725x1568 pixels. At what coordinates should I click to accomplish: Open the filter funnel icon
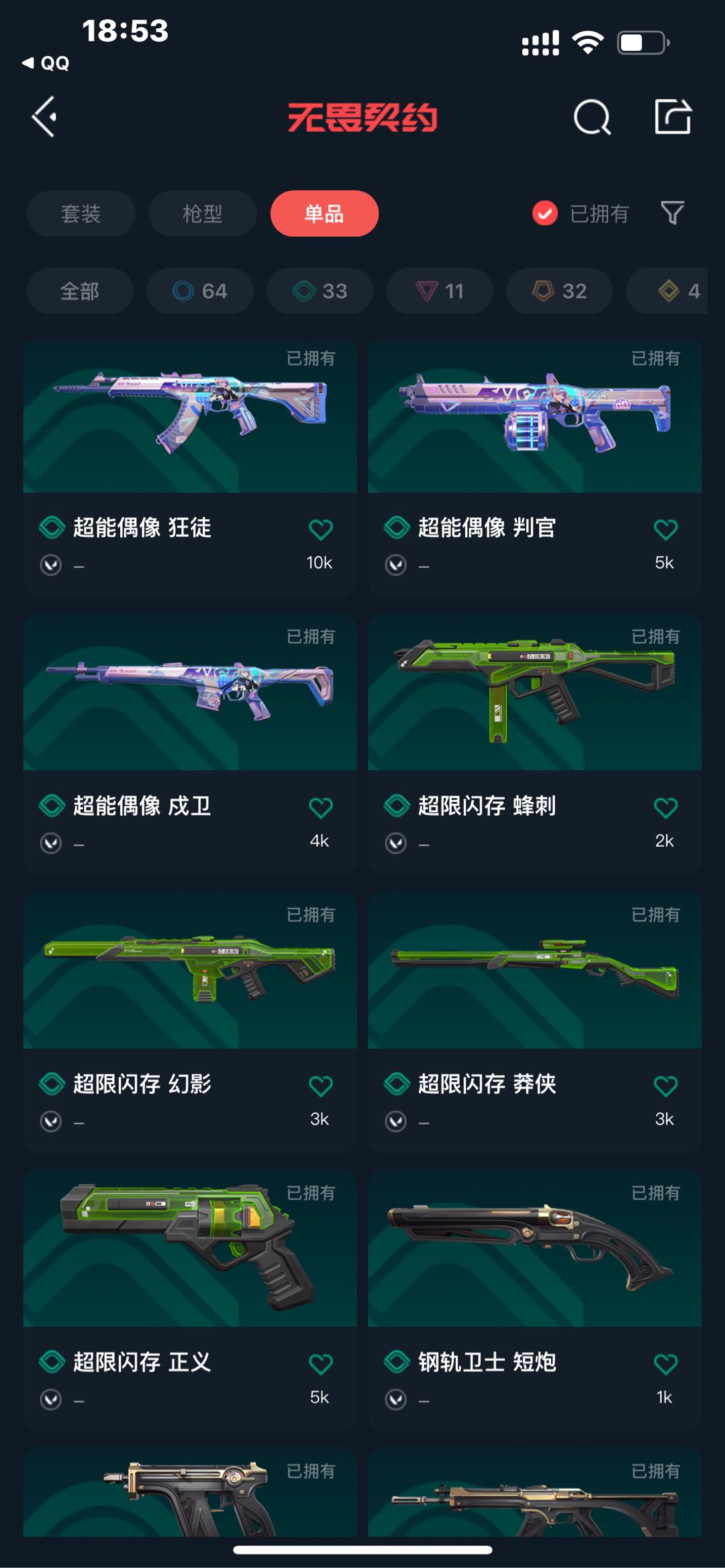tap(672, 213)
